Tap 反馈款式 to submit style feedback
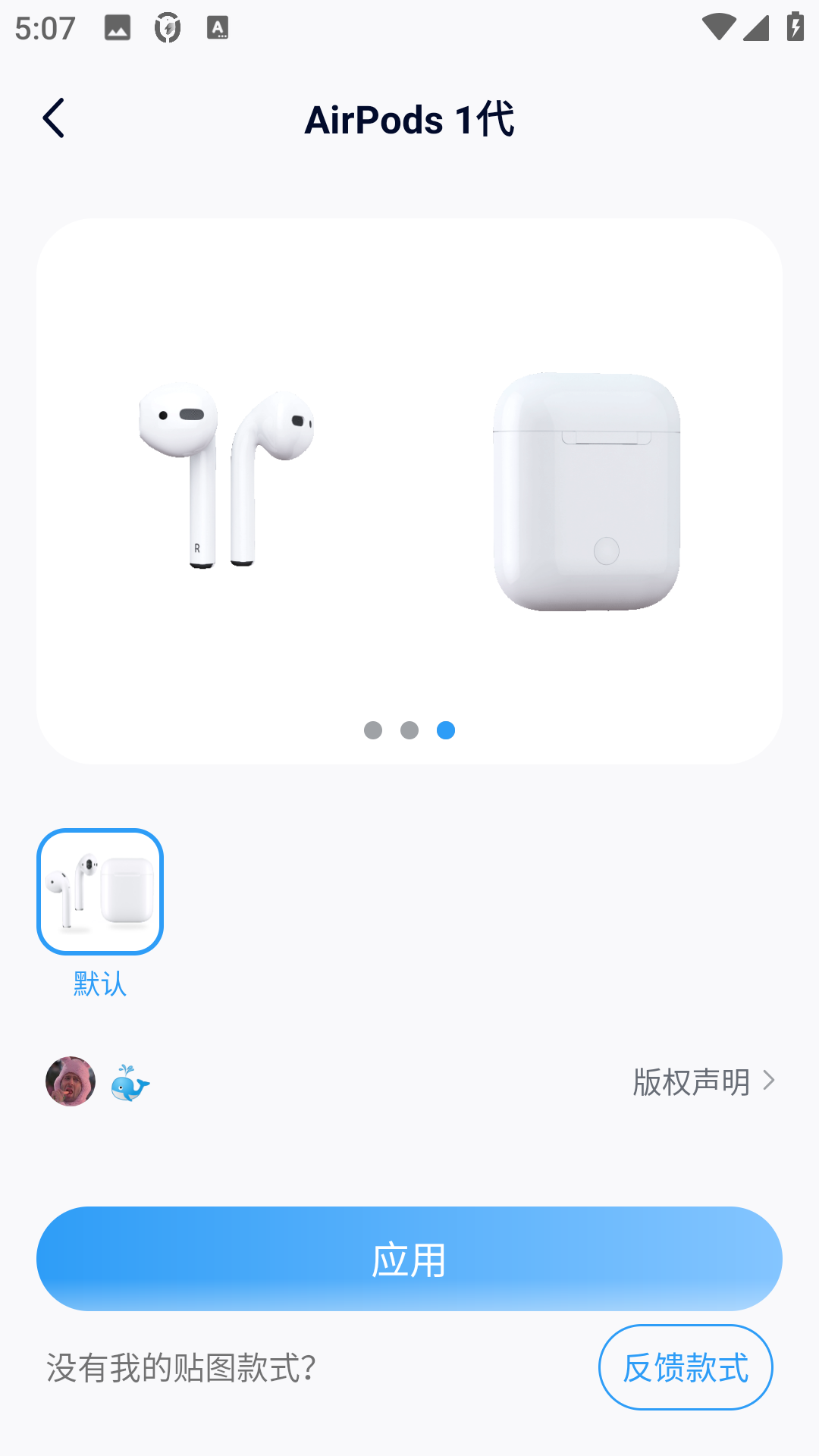819x1456 pixels. click(x=686, y=1367)
